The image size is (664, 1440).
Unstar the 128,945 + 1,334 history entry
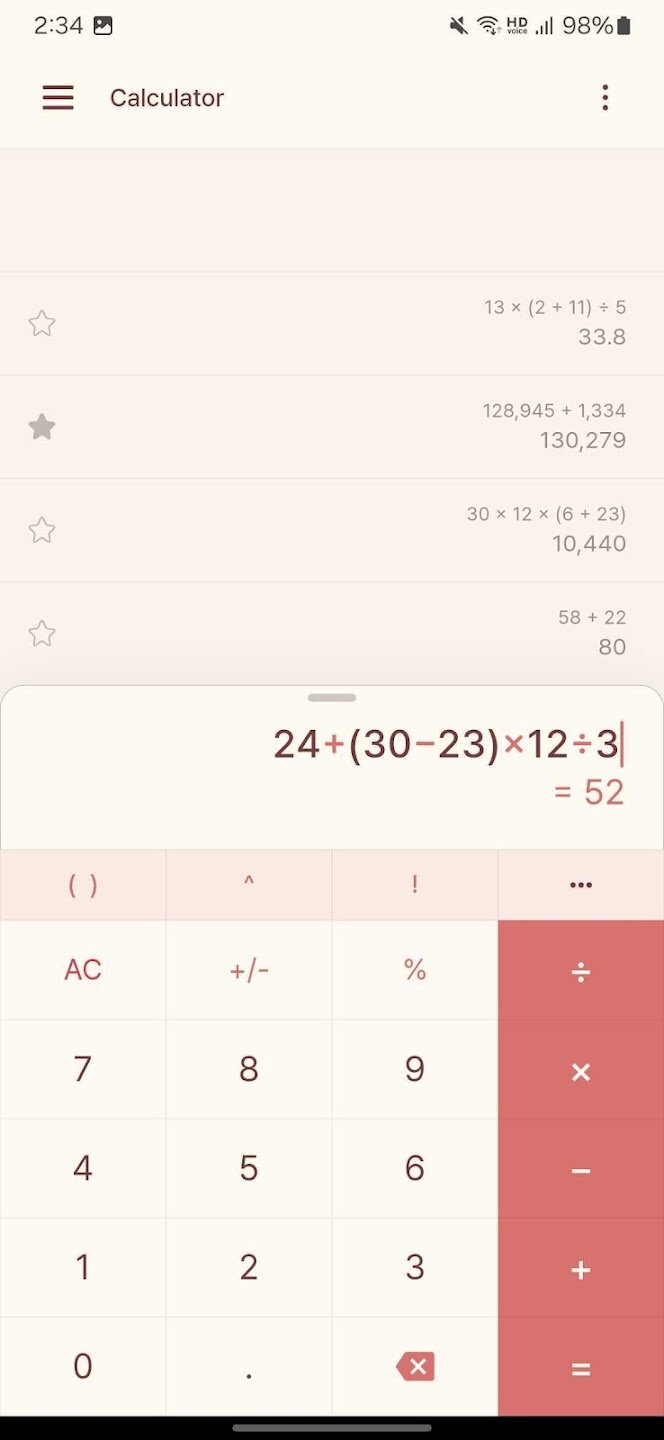41,427
